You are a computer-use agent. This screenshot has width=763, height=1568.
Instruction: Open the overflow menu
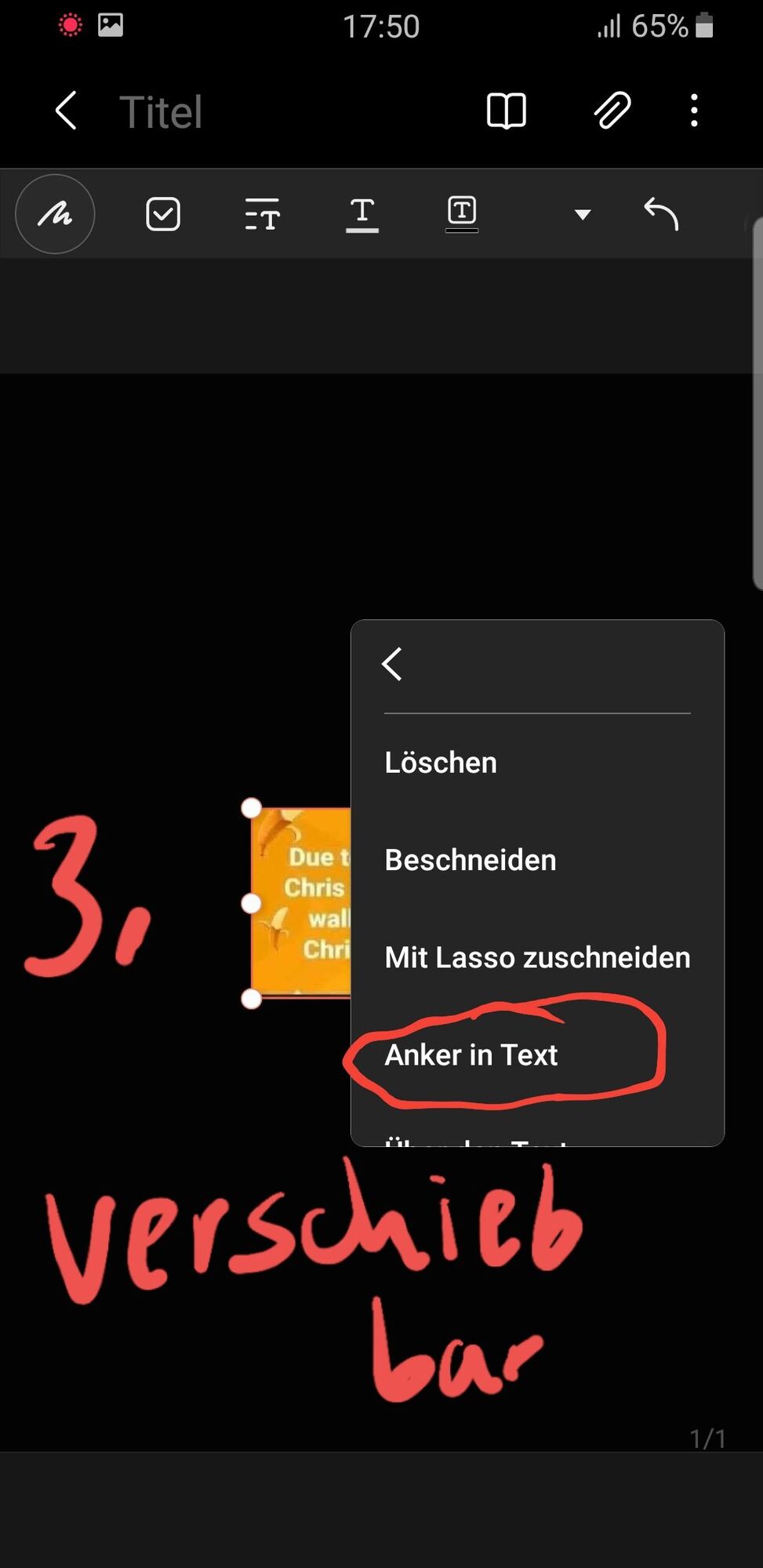click(x=694, y=111)
